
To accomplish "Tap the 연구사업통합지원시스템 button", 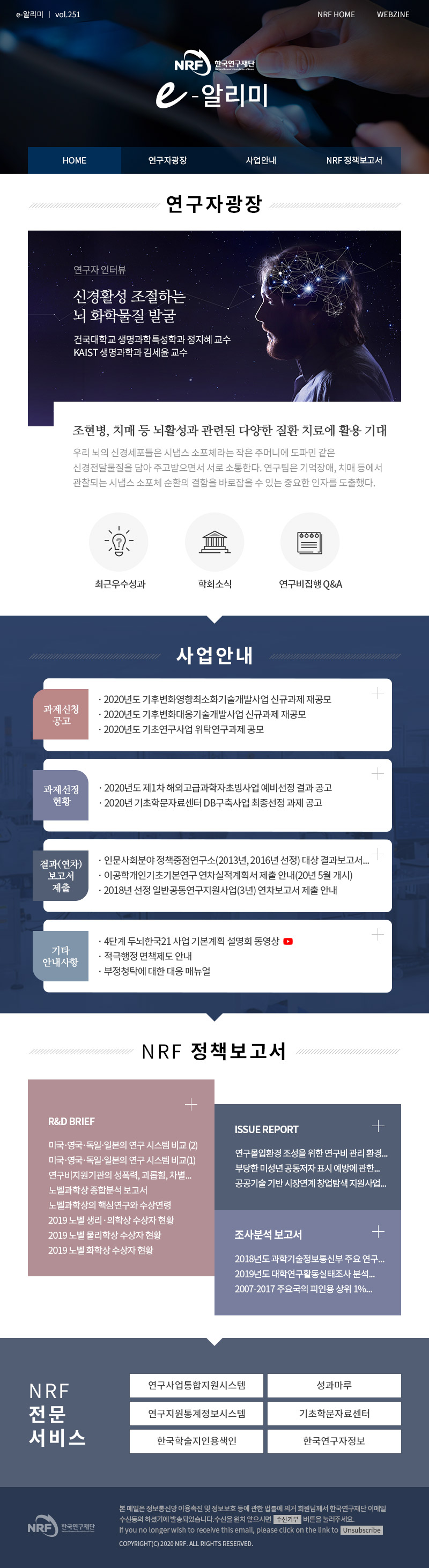I will [x=197, y=1385].
